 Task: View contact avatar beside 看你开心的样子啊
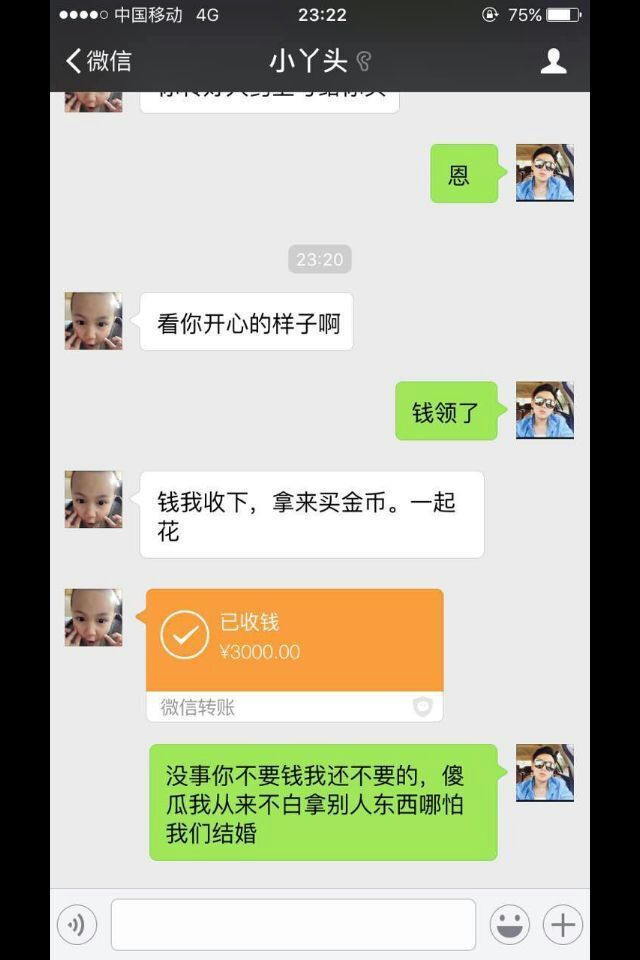click(x=94, y=321)
